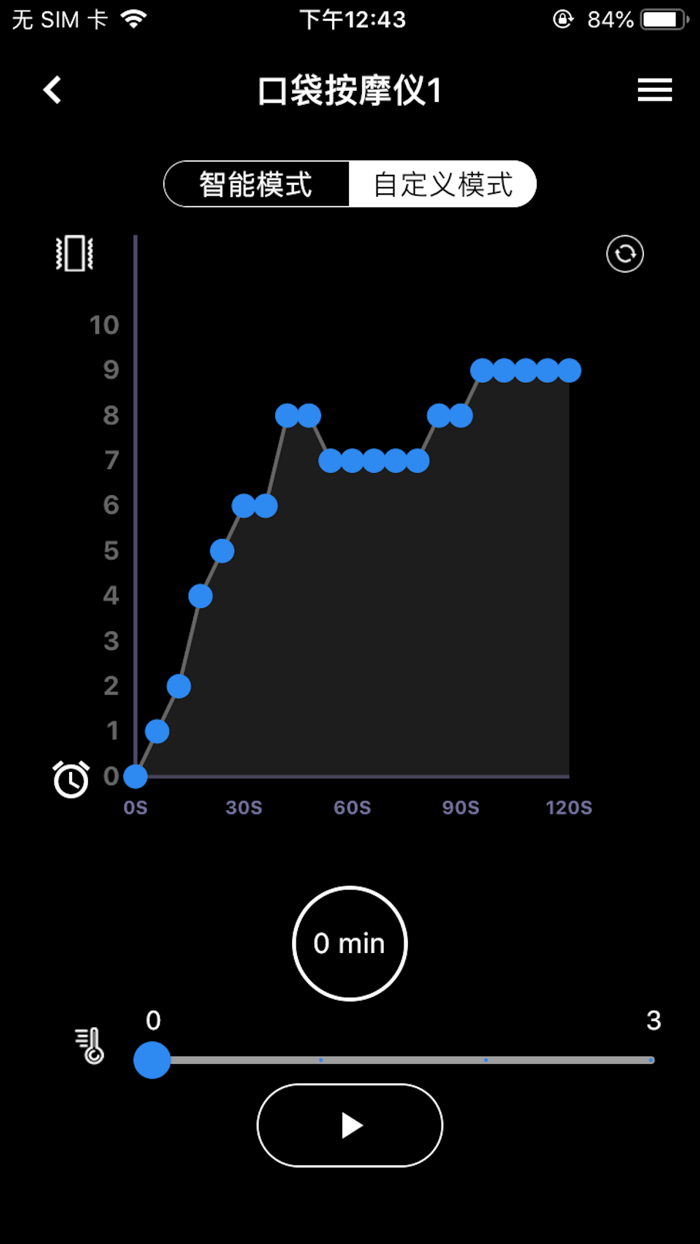Open the hamburger menu

(655, 90)
